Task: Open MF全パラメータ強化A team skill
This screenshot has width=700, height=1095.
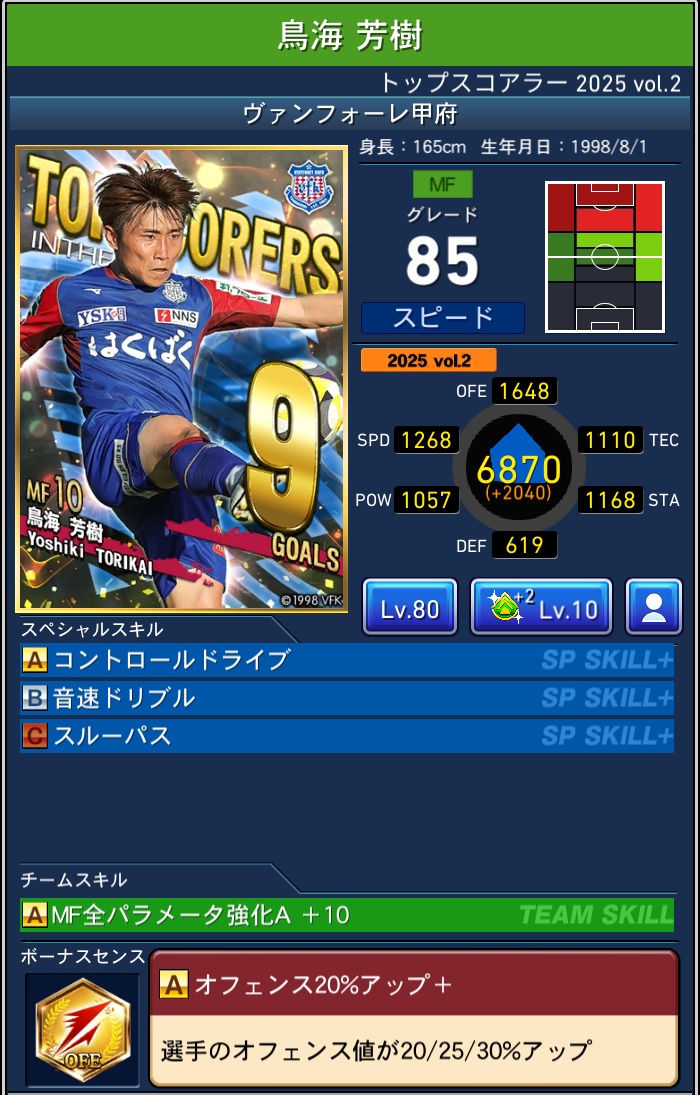Action: click(x=346, y=914)
